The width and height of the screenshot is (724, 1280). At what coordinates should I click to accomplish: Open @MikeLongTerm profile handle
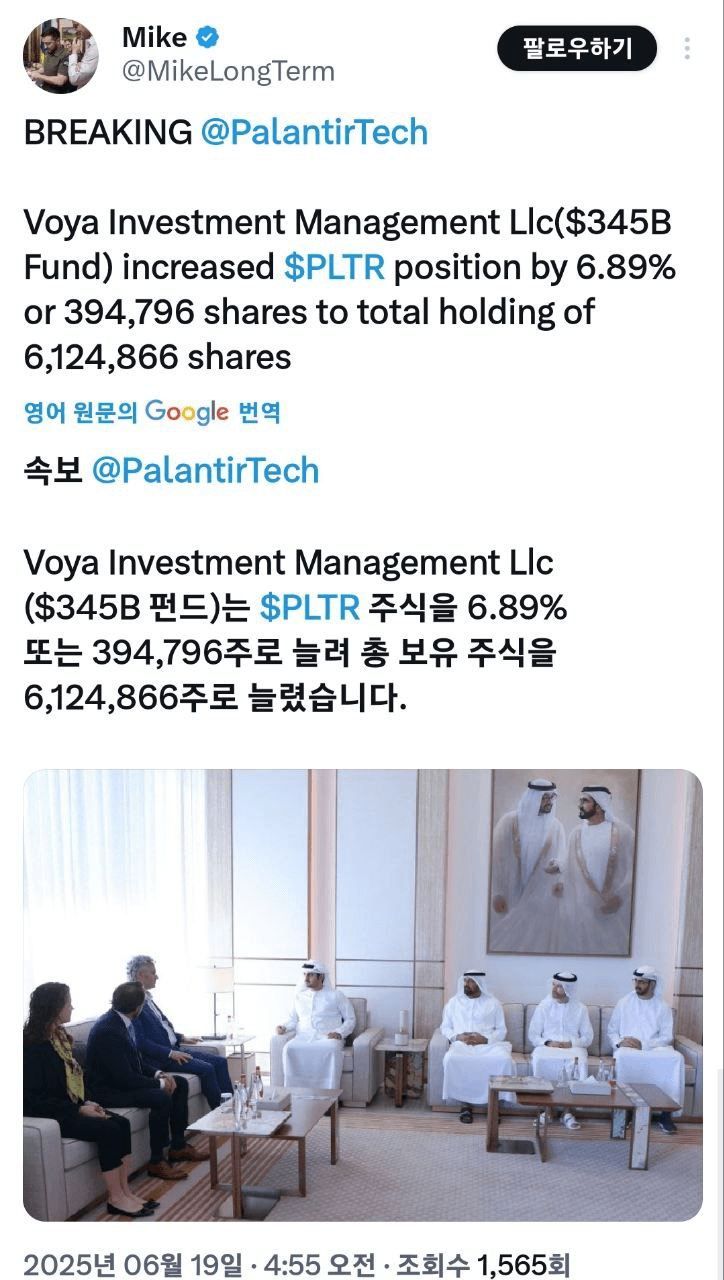[x=228, y=72]
